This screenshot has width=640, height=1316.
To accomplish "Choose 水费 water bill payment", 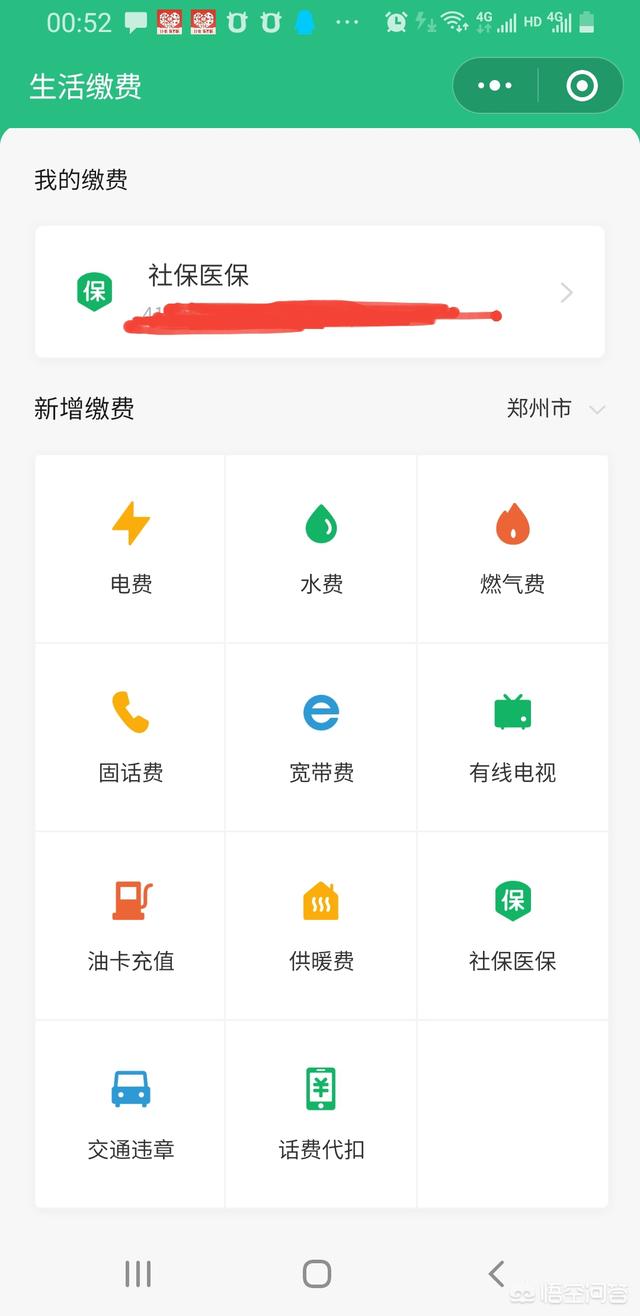I will [x=321, y=548].
